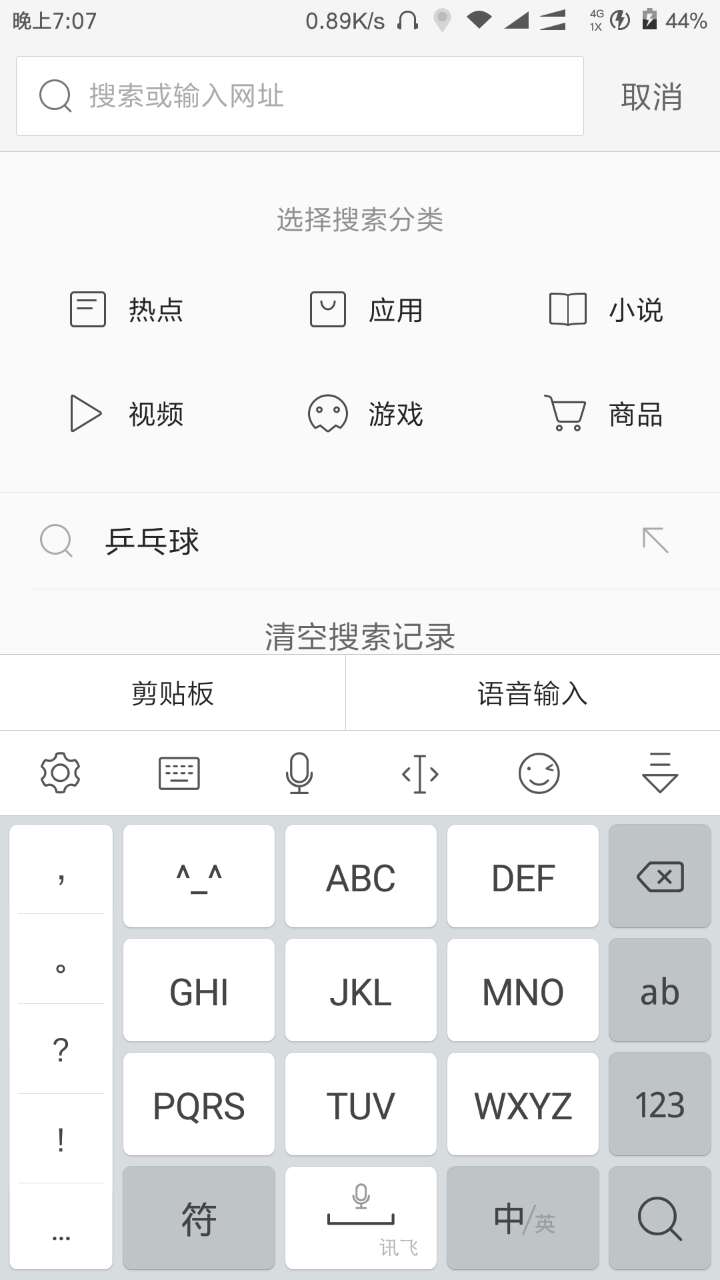Fill search box via 乒乓球 arrow icon
Screen dimensions: 720x1280
pos(655,539)
